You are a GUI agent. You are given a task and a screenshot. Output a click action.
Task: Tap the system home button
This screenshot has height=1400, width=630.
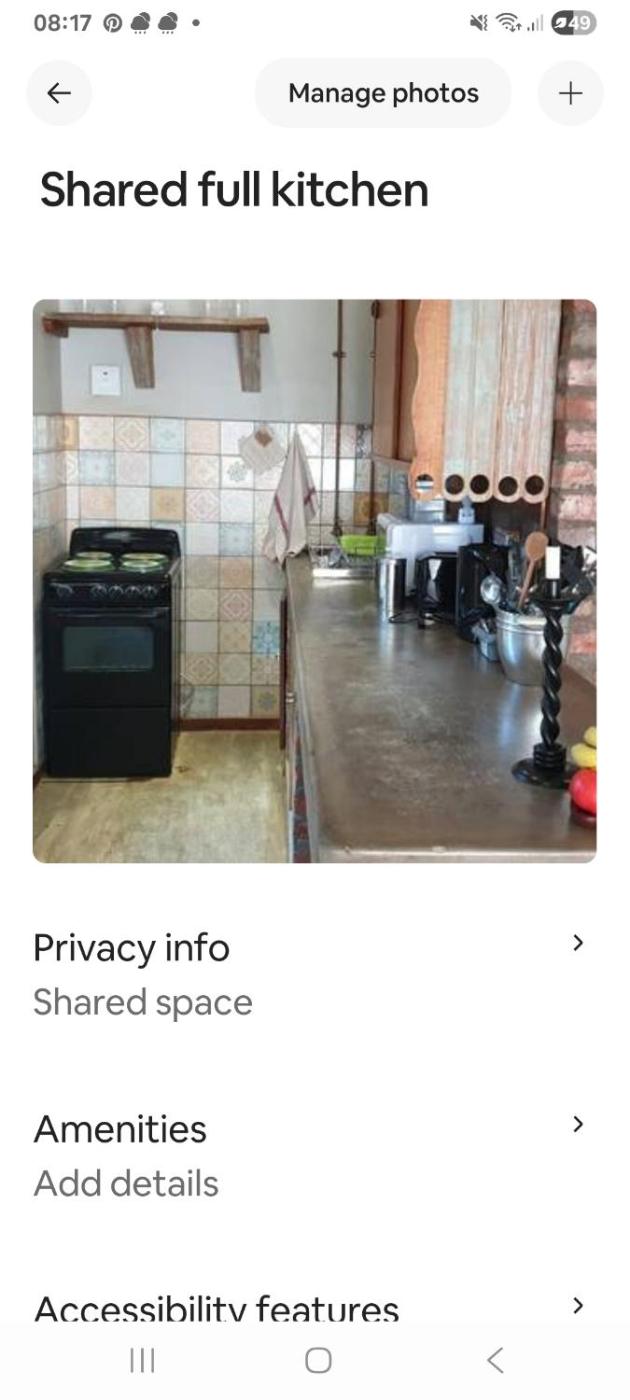click(318, 1360)
